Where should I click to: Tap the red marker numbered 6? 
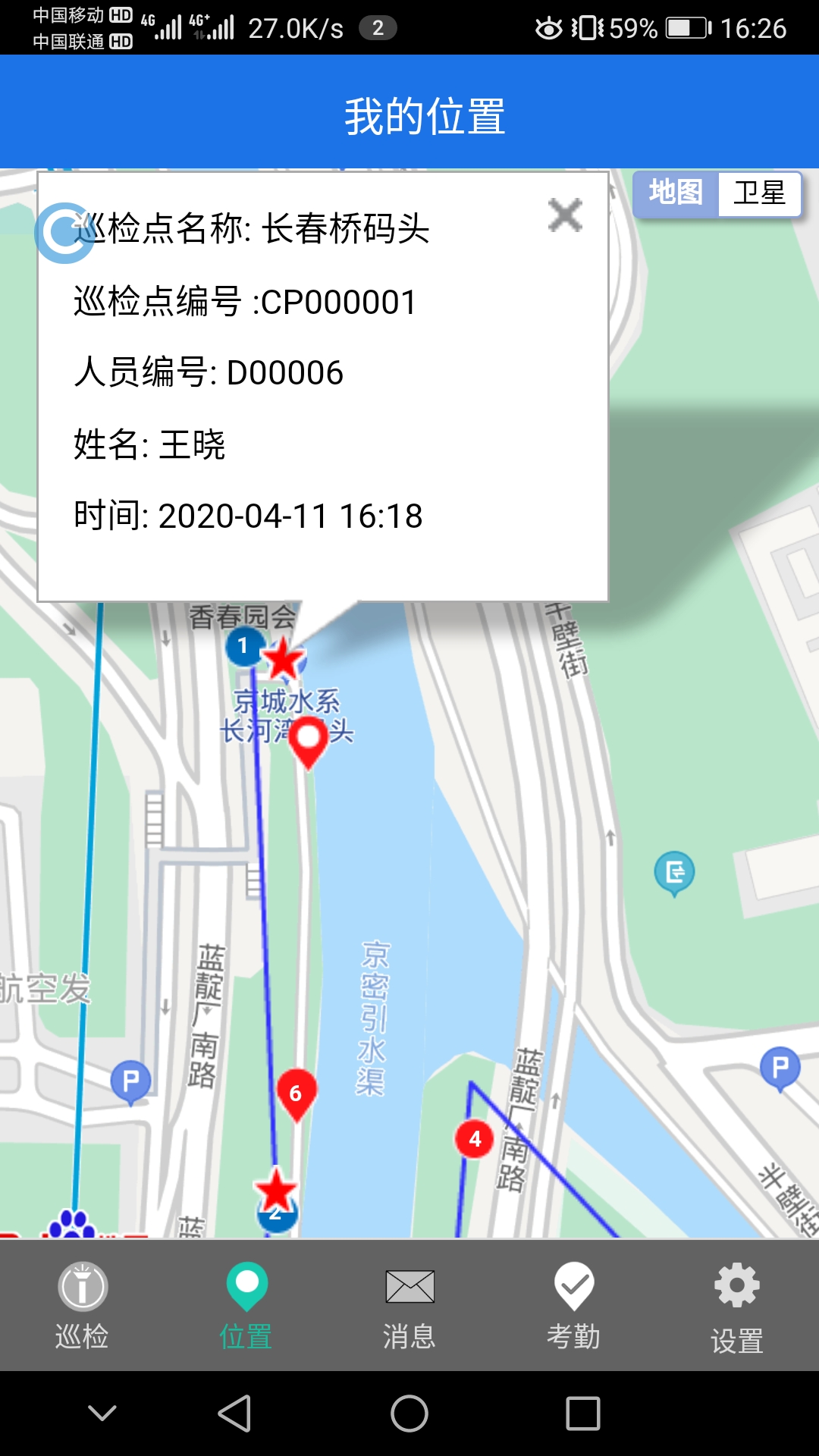(296, 1094)
